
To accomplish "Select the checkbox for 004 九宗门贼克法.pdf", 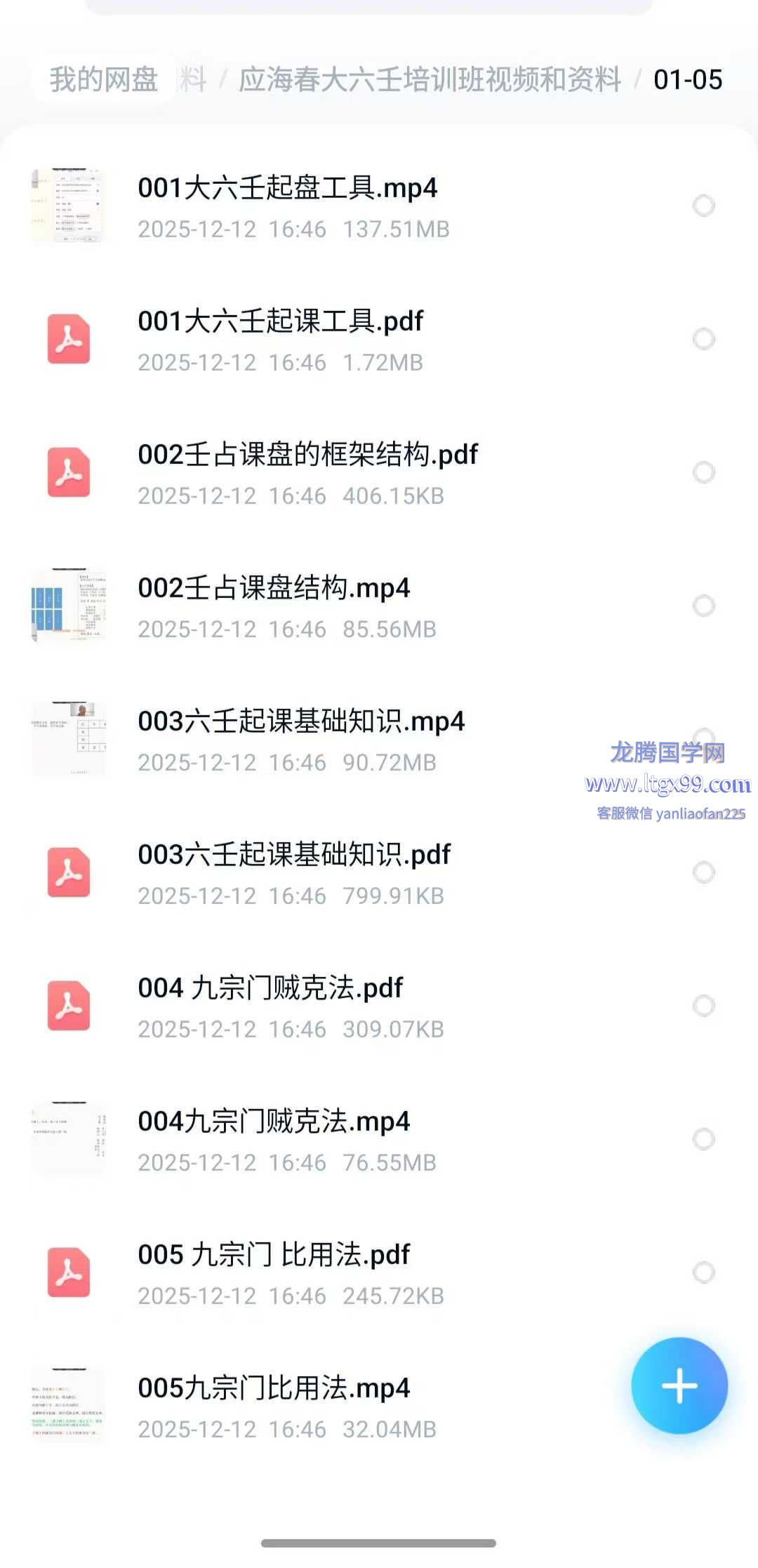I will pyautogui.click(x=703, y=1006).
